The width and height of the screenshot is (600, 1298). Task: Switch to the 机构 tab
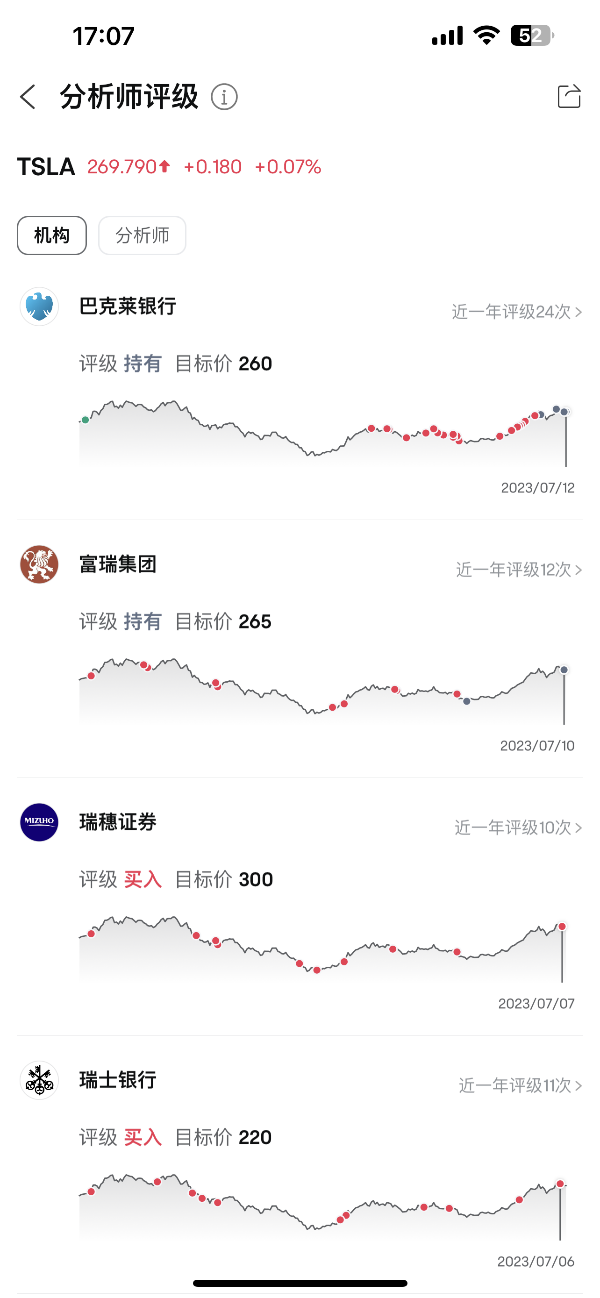pyautogui.click(x=52, y=236)
